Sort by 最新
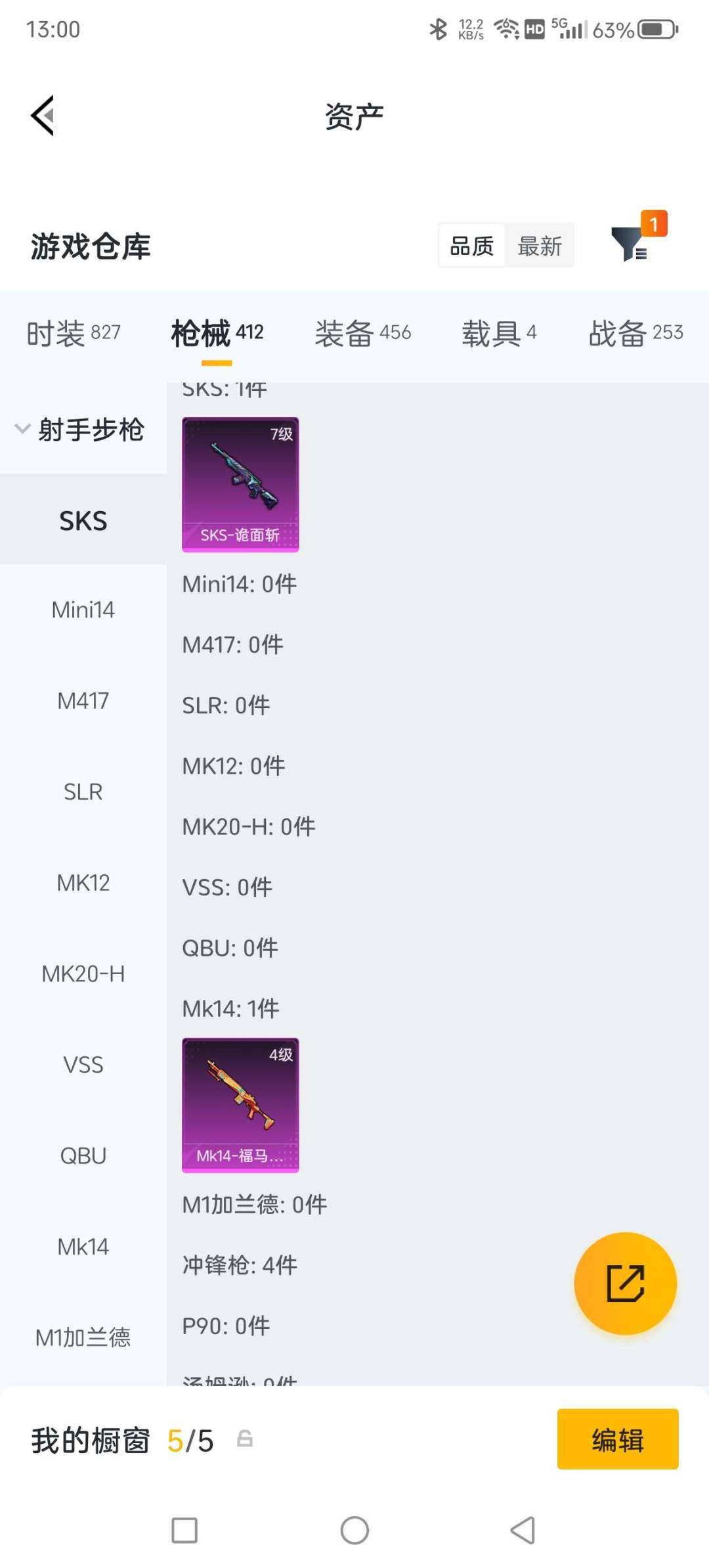 point(539,246)
